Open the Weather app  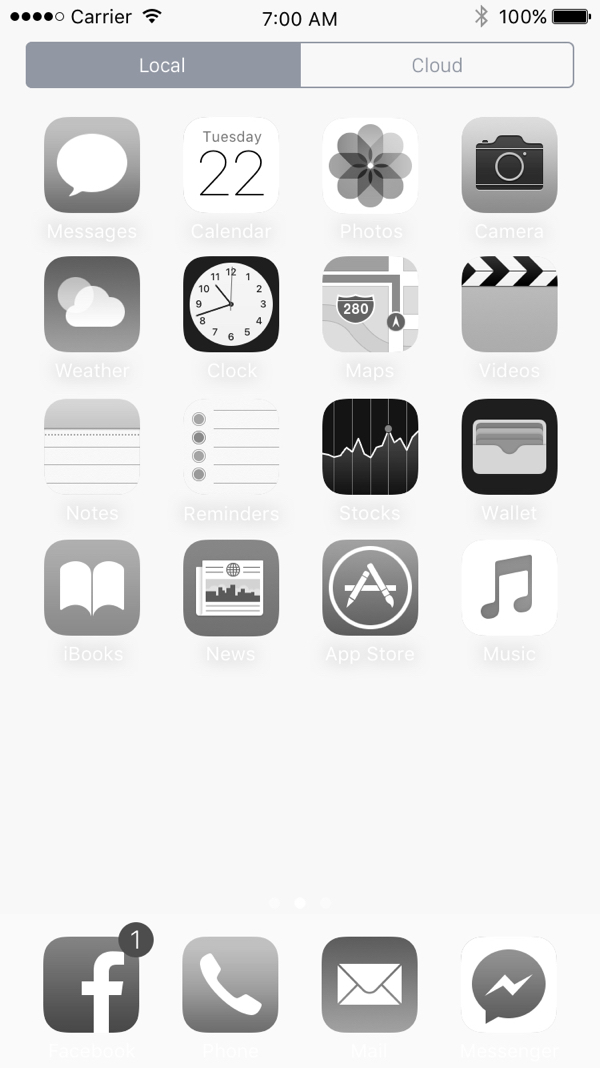point(92,304)
